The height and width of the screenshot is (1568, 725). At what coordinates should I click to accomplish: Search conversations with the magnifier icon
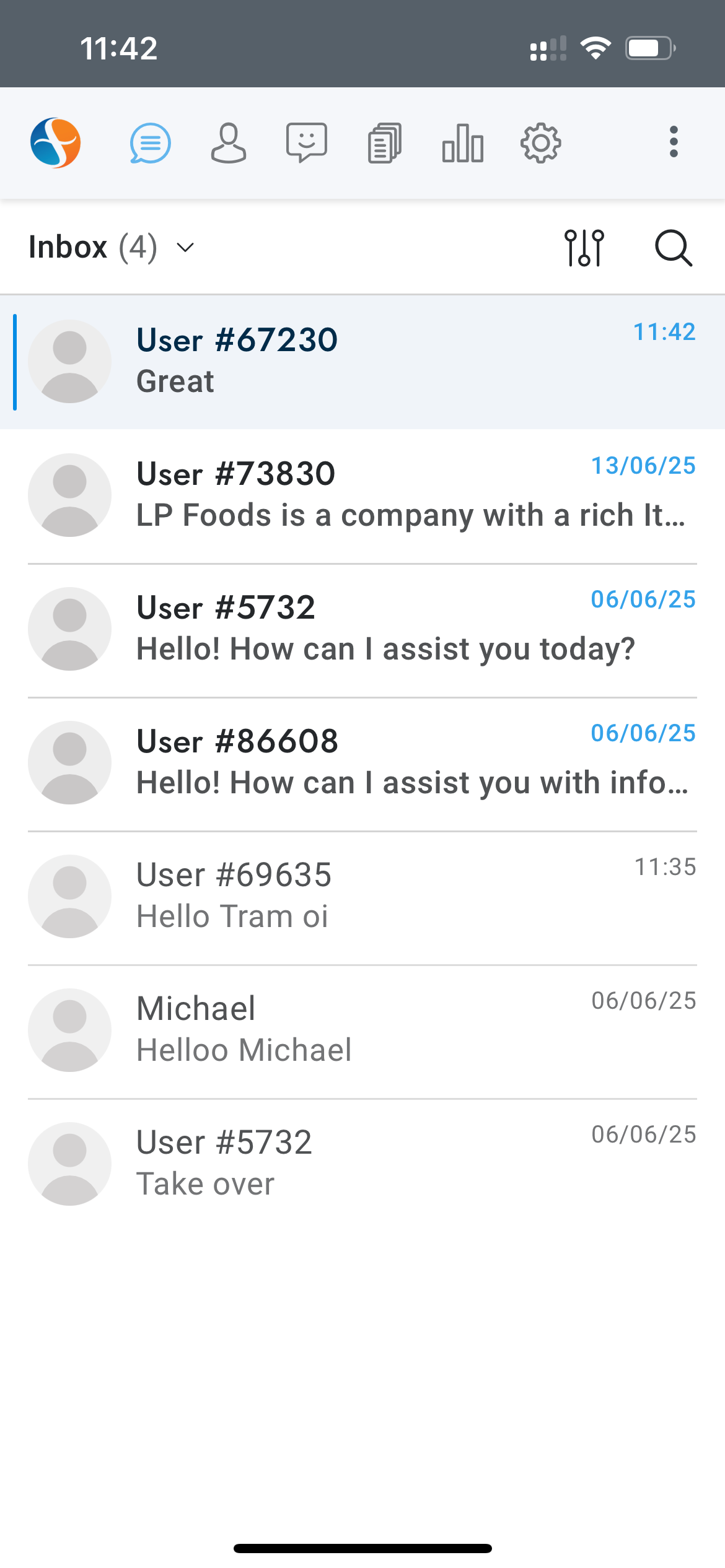tap(674, 248)
